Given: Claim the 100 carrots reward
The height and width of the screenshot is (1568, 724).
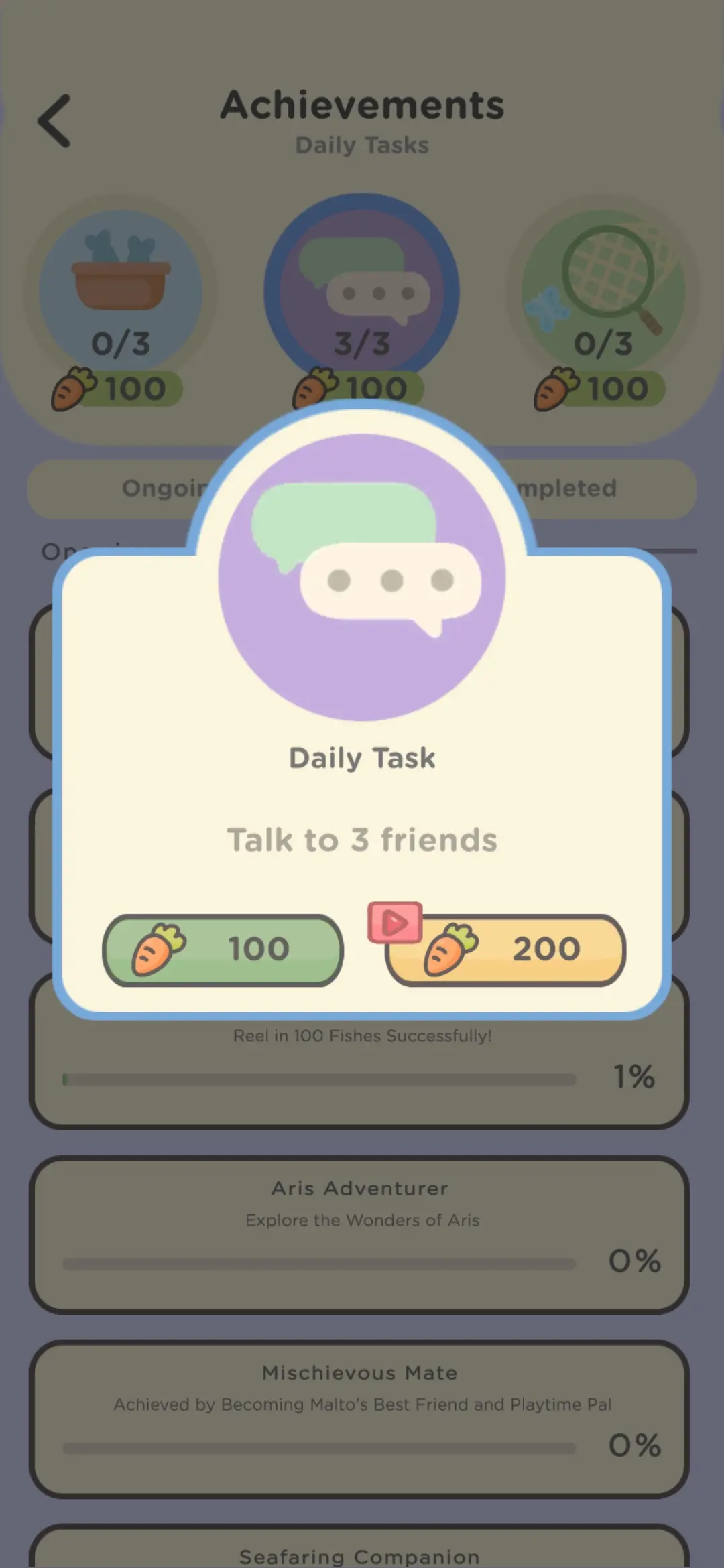Looking at the screenshot, I should pos(223,950).
